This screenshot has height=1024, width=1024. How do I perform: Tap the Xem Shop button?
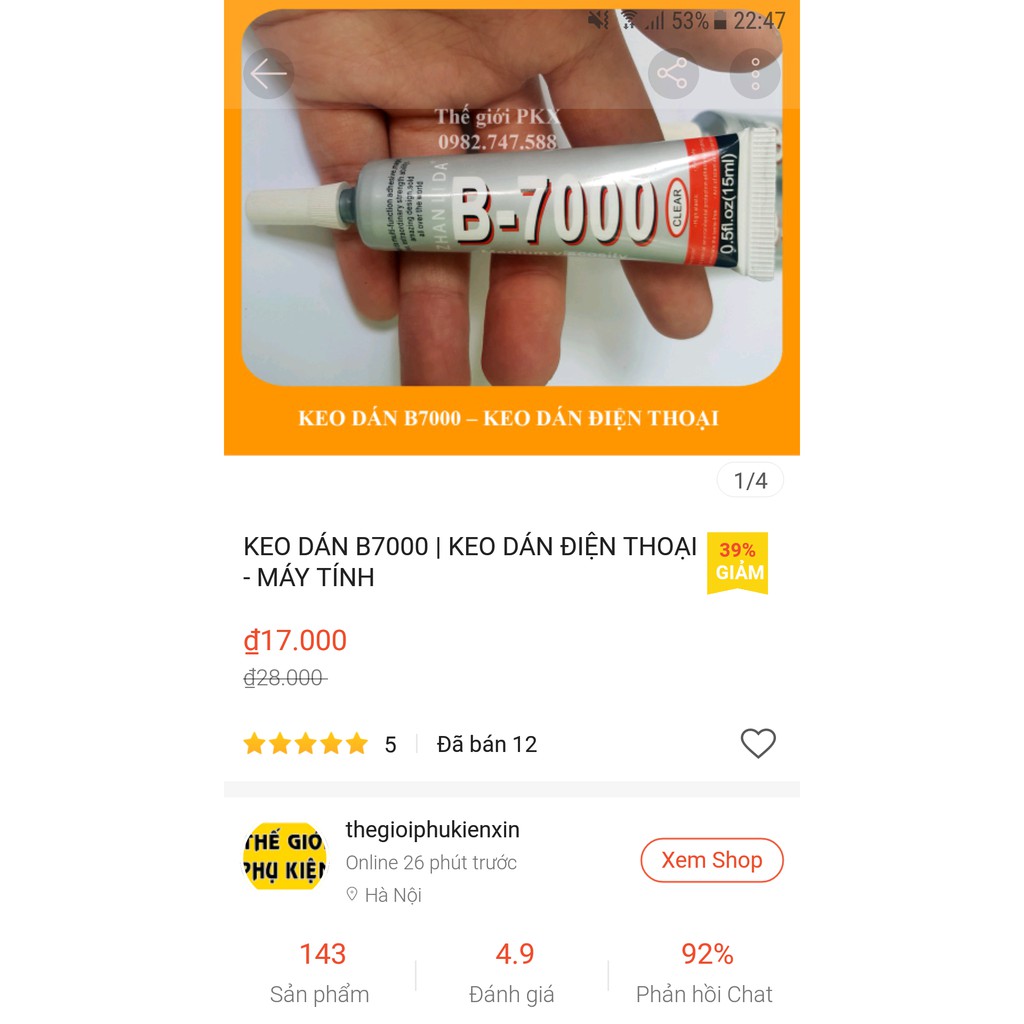click(x=711, y=860)
